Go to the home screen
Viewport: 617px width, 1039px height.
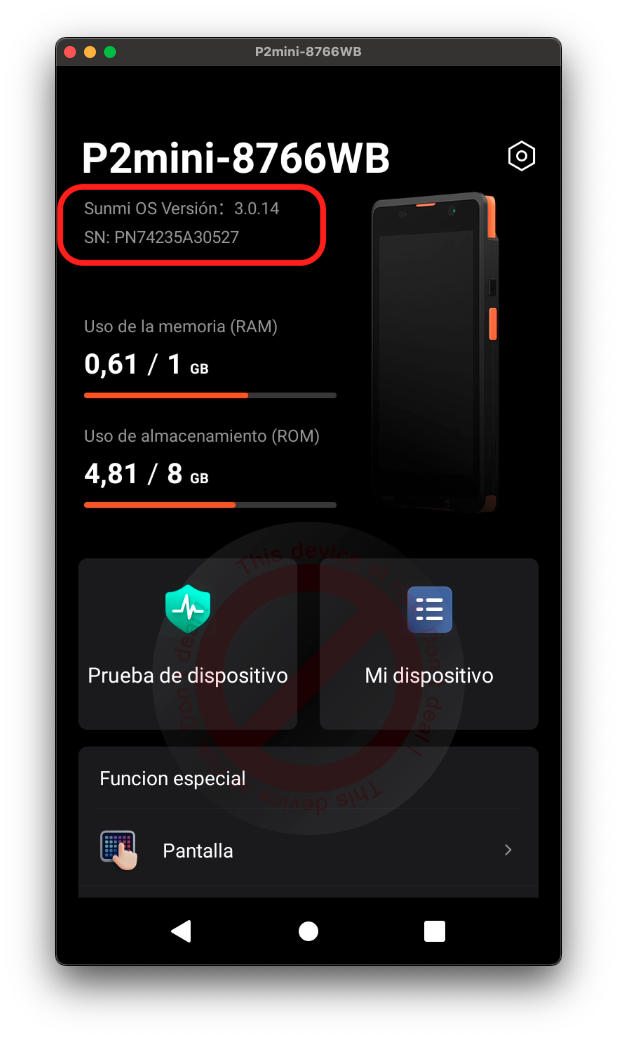(308, 931)
